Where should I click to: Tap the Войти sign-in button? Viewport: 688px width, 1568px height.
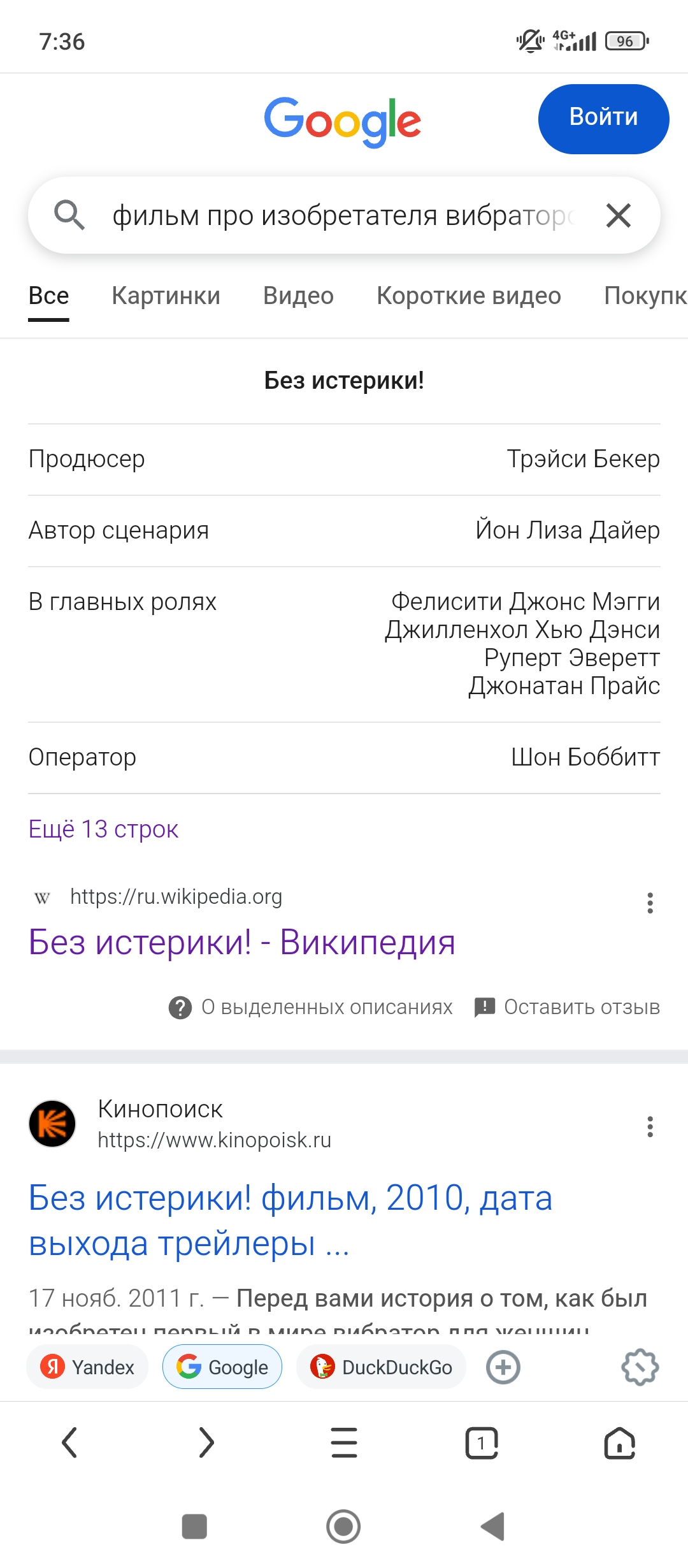click(x=603, y=119)
